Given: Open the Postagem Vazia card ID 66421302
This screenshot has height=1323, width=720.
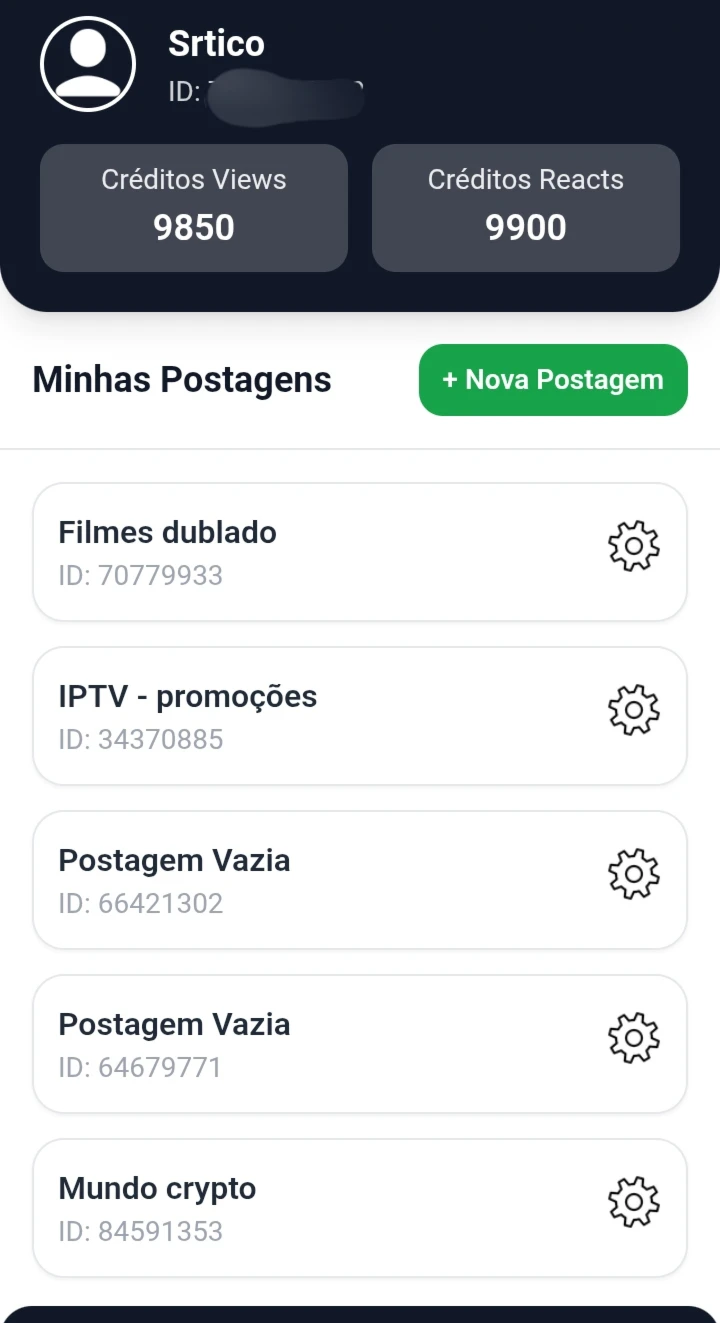Looking at the screenshot, I should point(300,880).
